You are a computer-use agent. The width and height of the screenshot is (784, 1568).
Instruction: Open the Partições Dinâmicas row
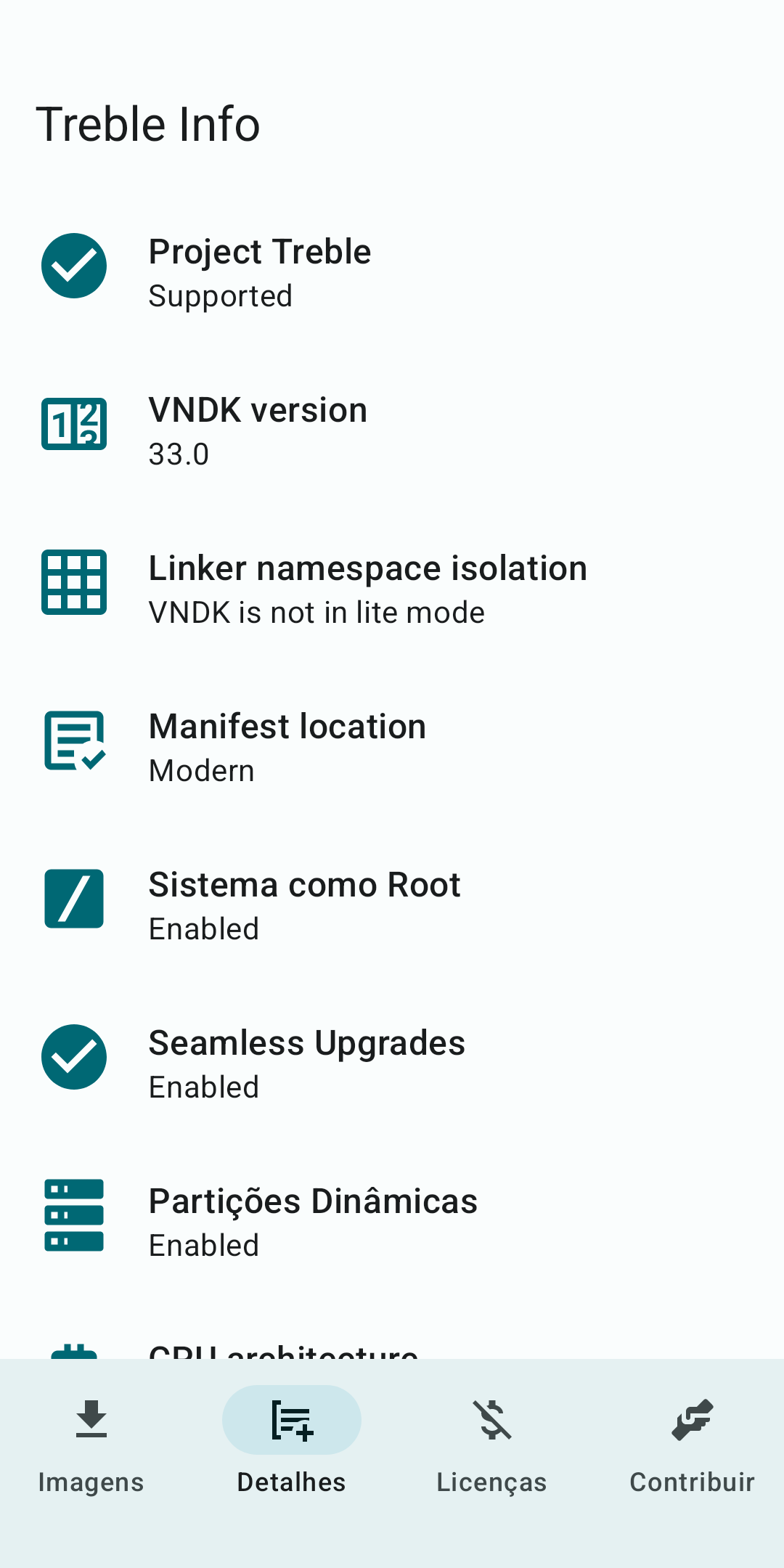coord(392,1222)
